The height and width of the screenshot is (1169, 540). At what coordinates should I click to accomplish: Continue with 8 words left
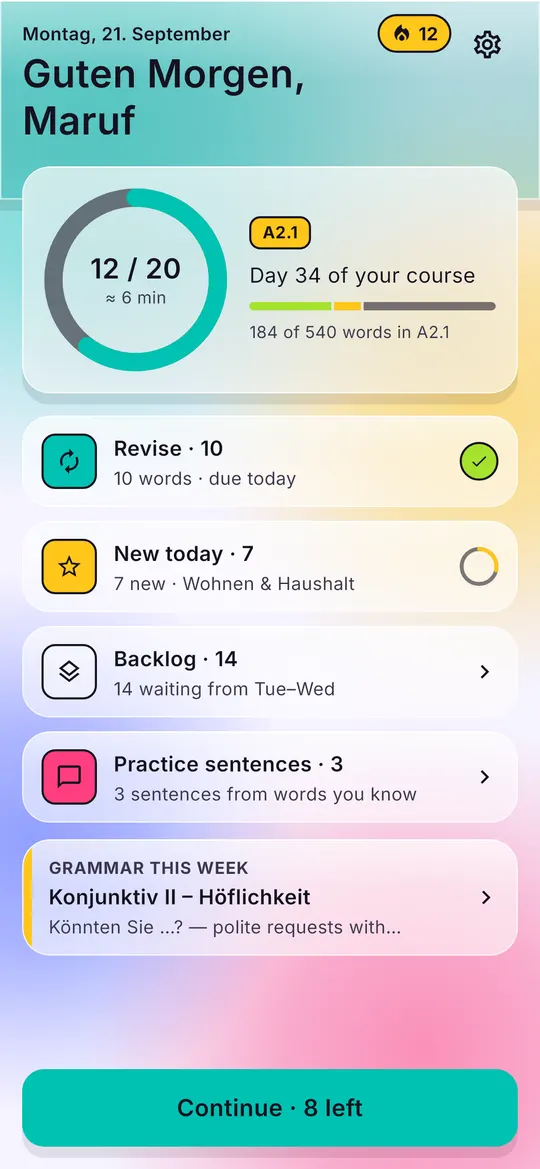(270, 1108)
